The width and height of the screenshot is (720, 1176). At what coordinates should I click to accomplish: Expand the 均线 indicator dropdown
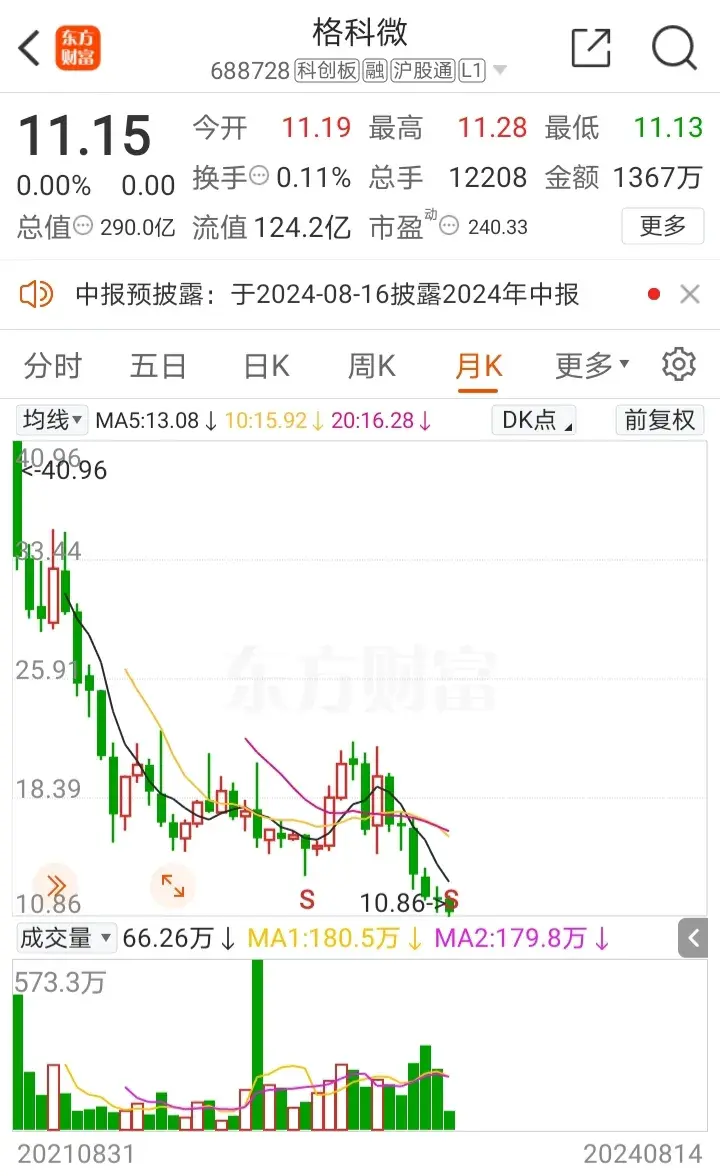[53, 420]
